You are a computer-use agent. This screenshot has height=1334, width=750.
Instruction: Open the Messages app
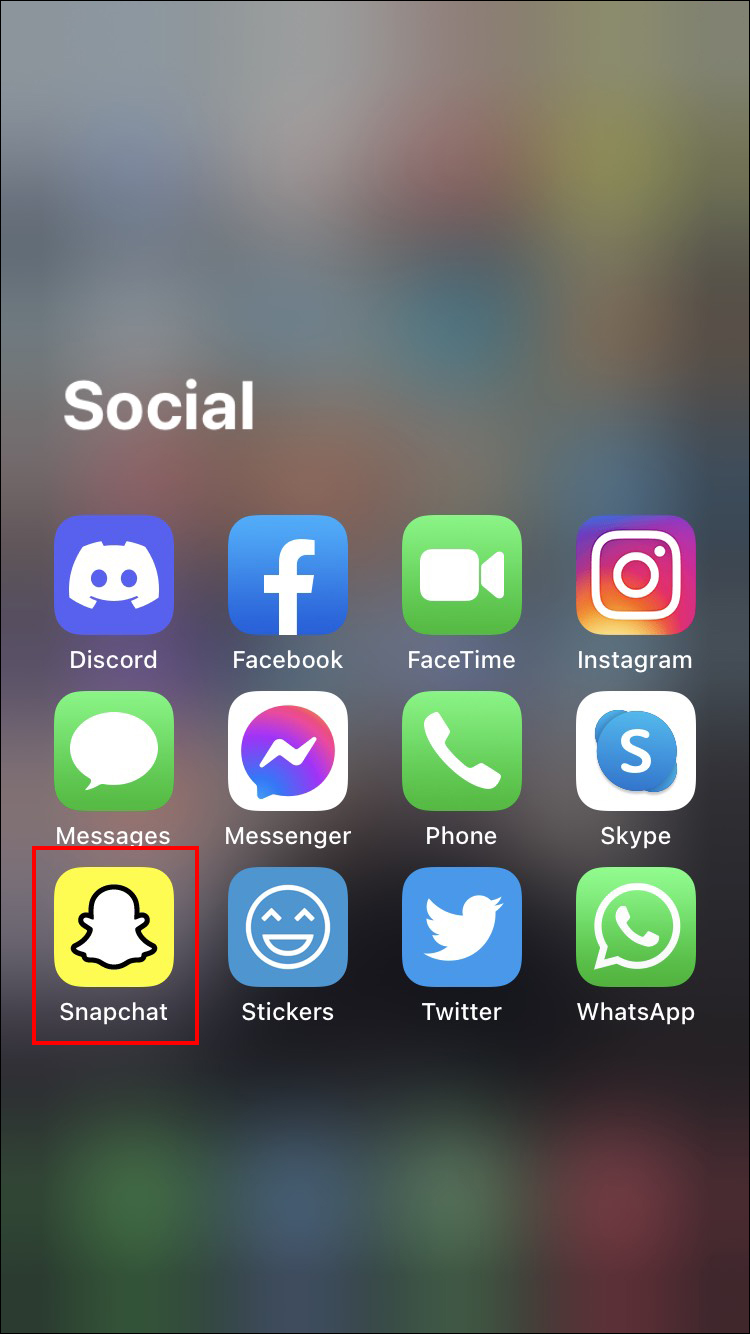114,751
